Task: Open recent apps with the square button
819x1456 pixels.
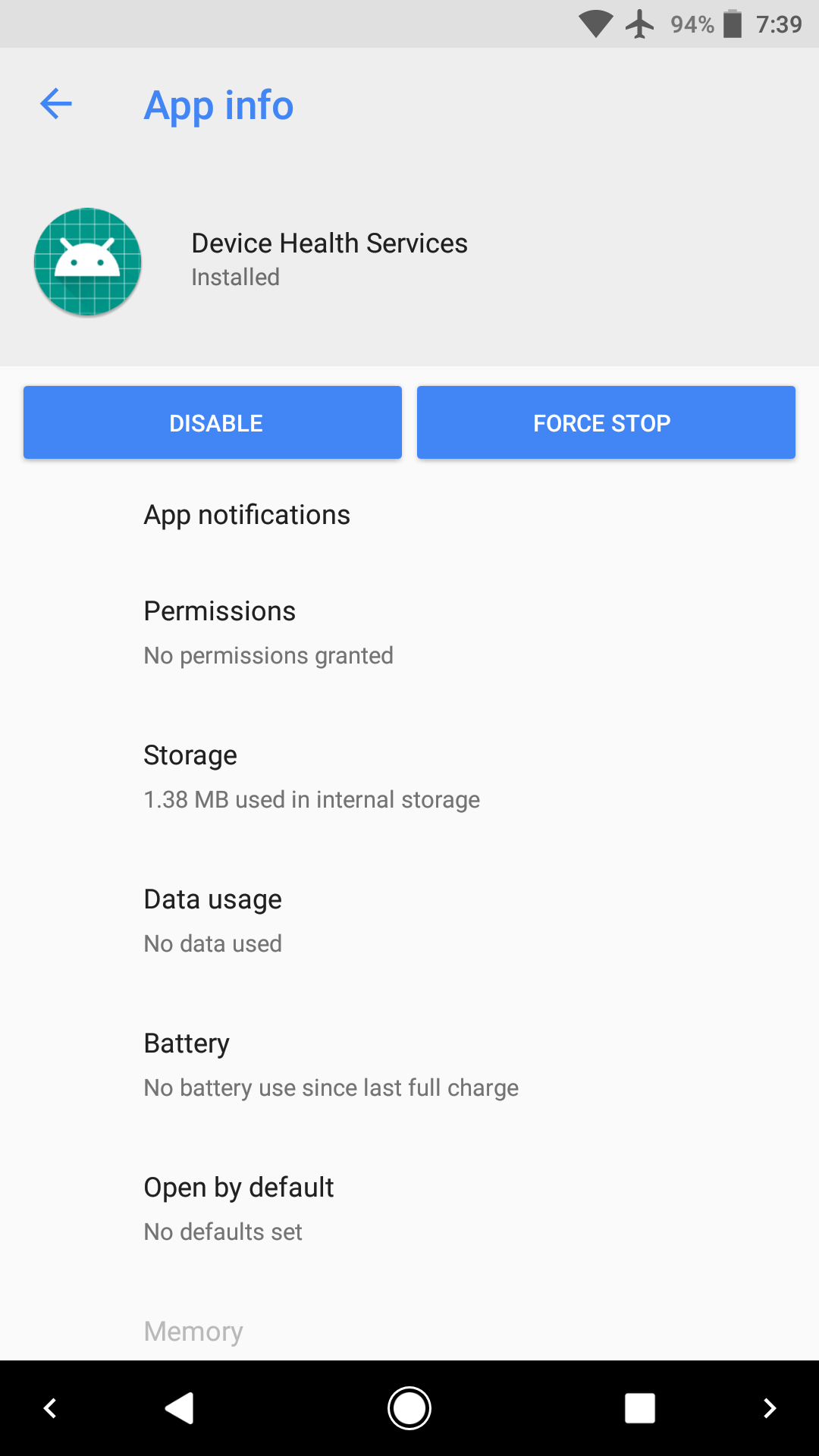Action: click(x=639, y=1407)
